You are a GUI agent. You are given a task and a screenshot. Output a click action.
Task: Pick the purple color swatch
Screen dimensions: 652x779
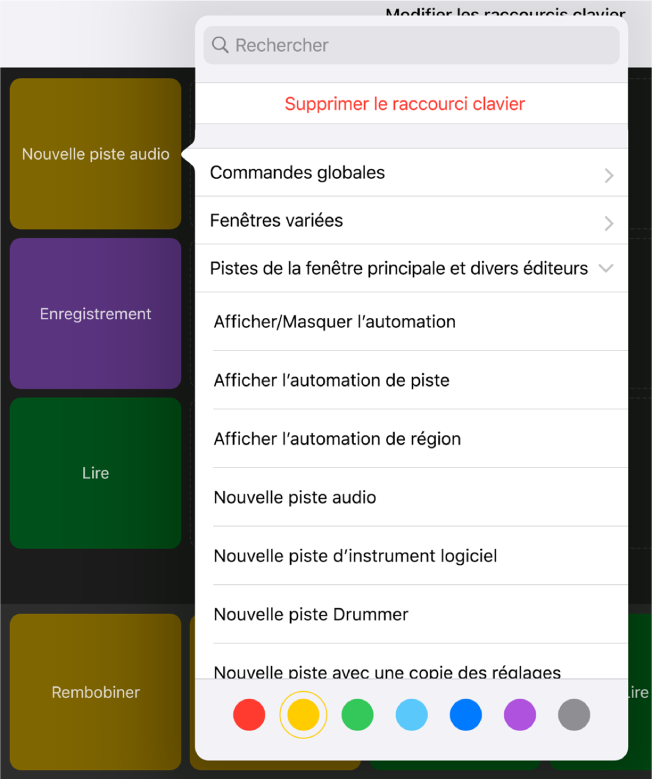(520, 715)
